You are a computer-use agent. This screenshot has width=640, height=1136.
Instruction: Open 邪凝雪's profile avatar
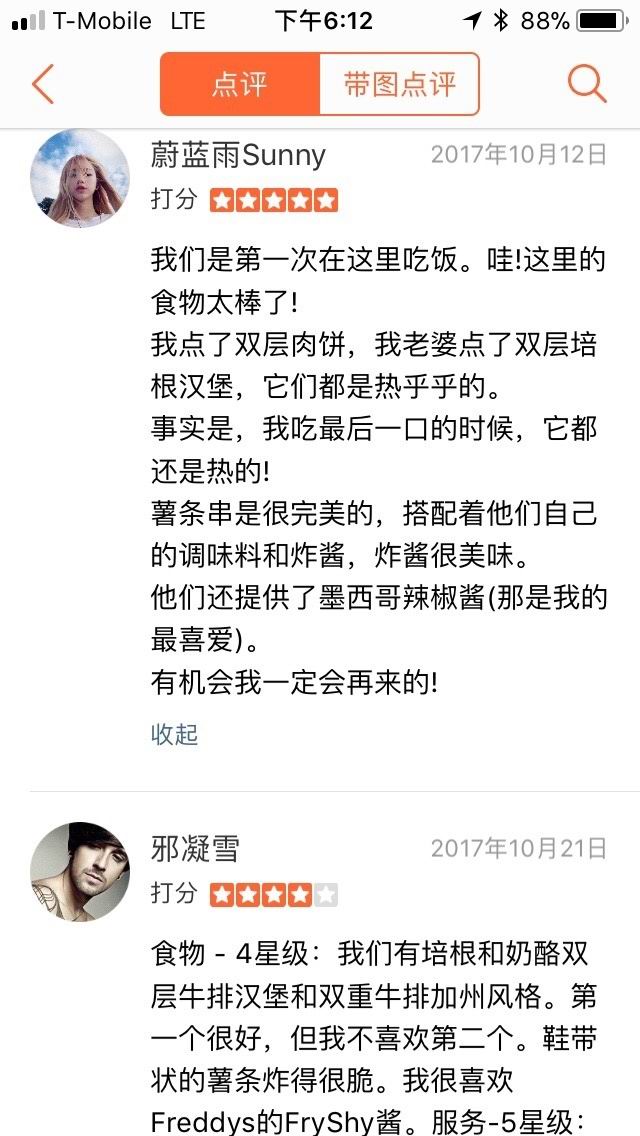pos(80,872)
